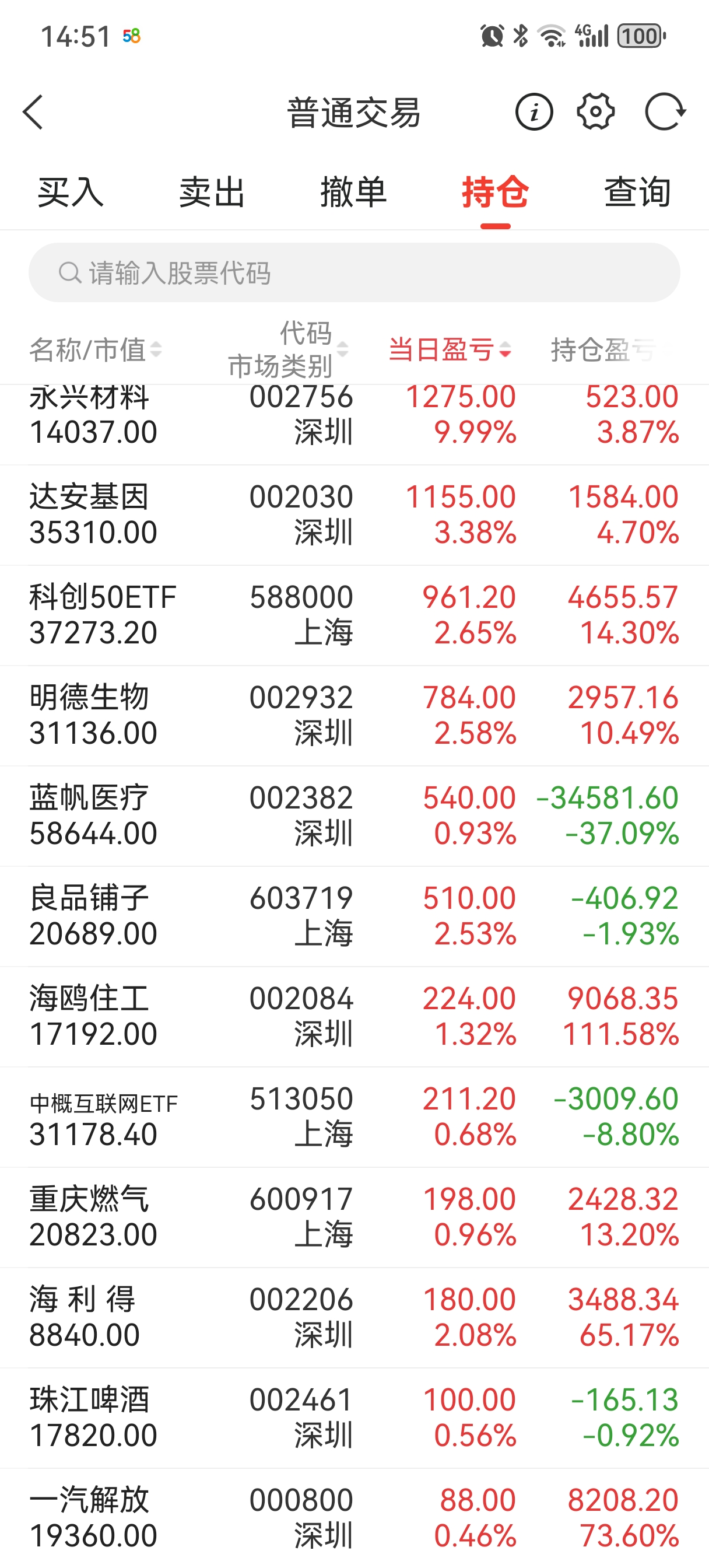Open the 达安基因 holding row
This screenshot has height=1568, width=709.
point(354,515)
